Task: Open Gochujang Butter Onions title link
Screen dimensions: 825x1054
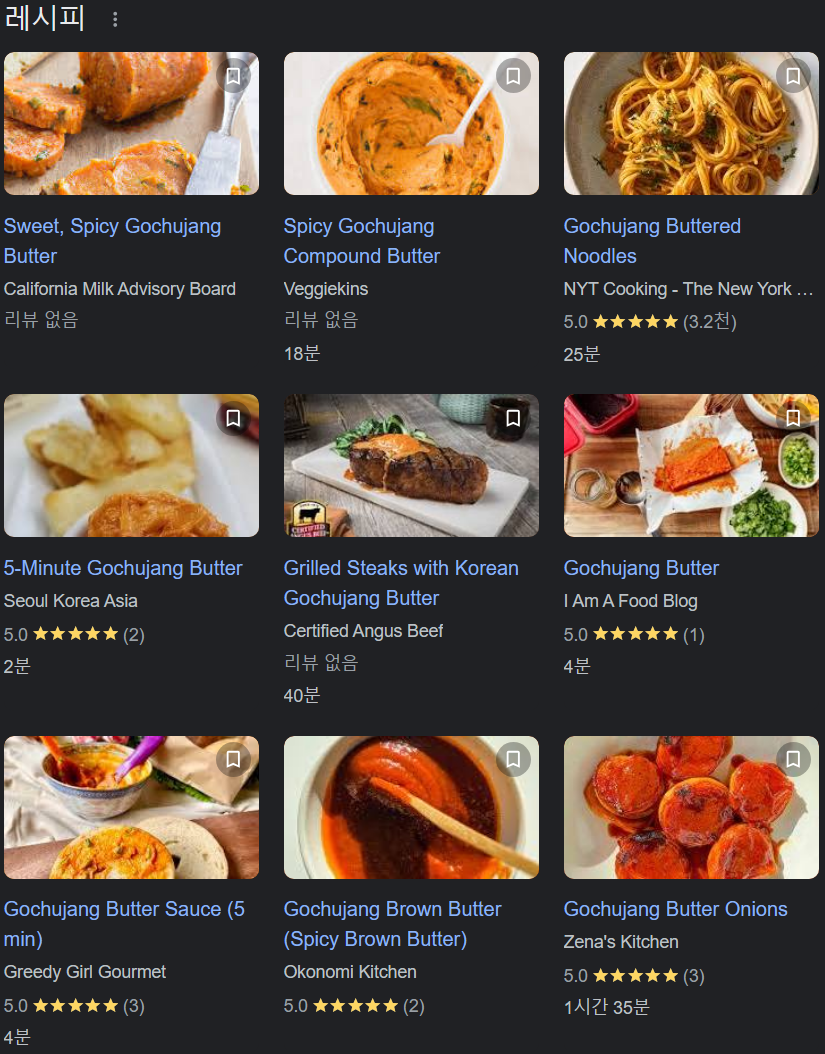Action: click(x=675, y=909)
